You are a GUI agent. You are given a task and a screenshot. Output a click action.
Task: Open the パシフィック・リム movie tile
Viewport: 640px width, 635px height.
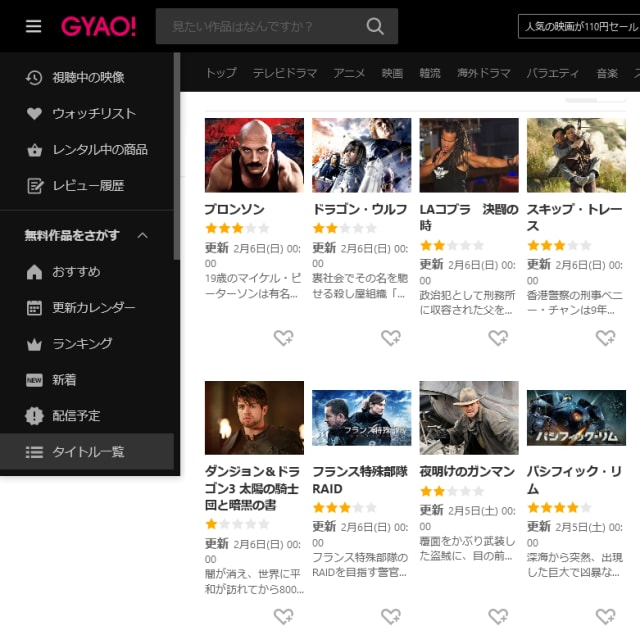tap(576, 418)
